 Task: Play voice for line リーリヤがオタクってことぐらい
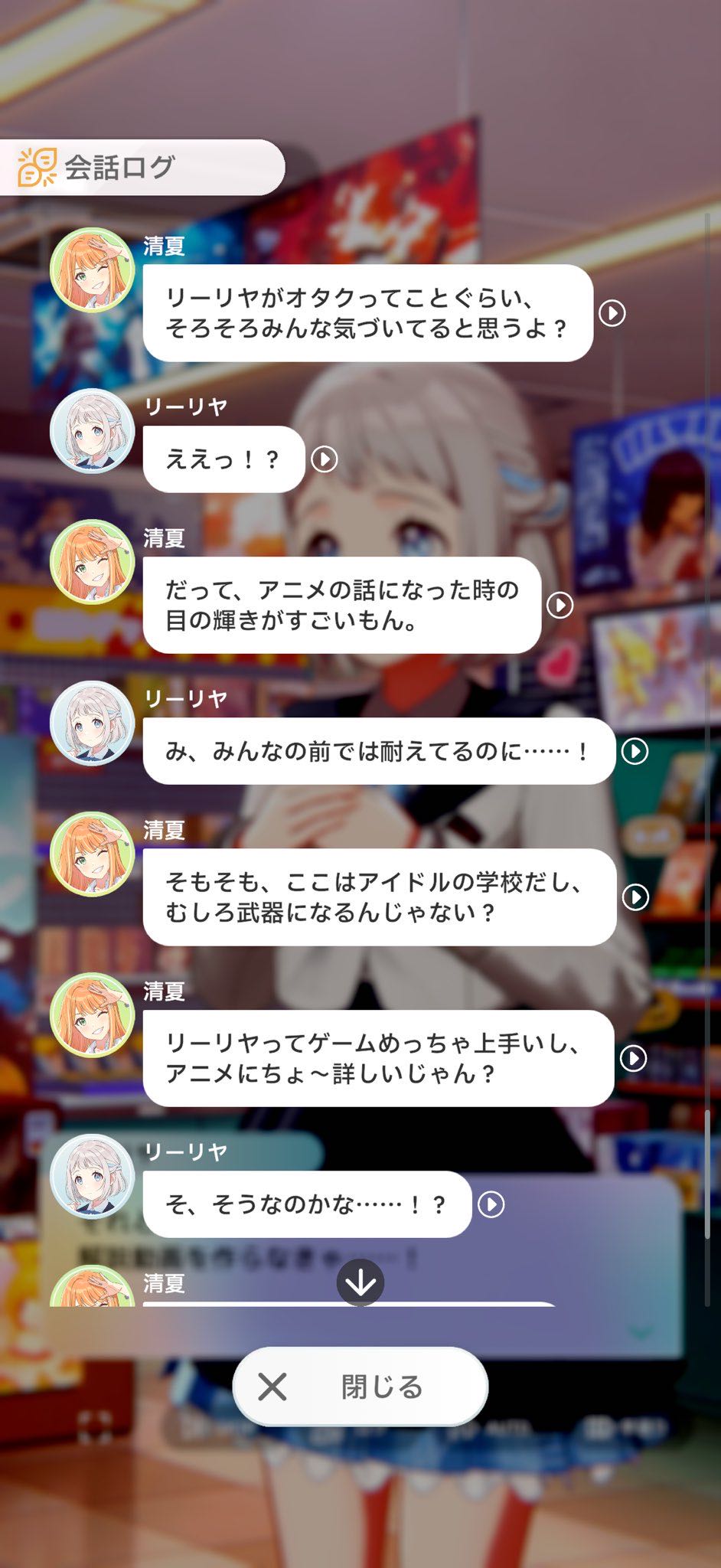tap(612, 313)
